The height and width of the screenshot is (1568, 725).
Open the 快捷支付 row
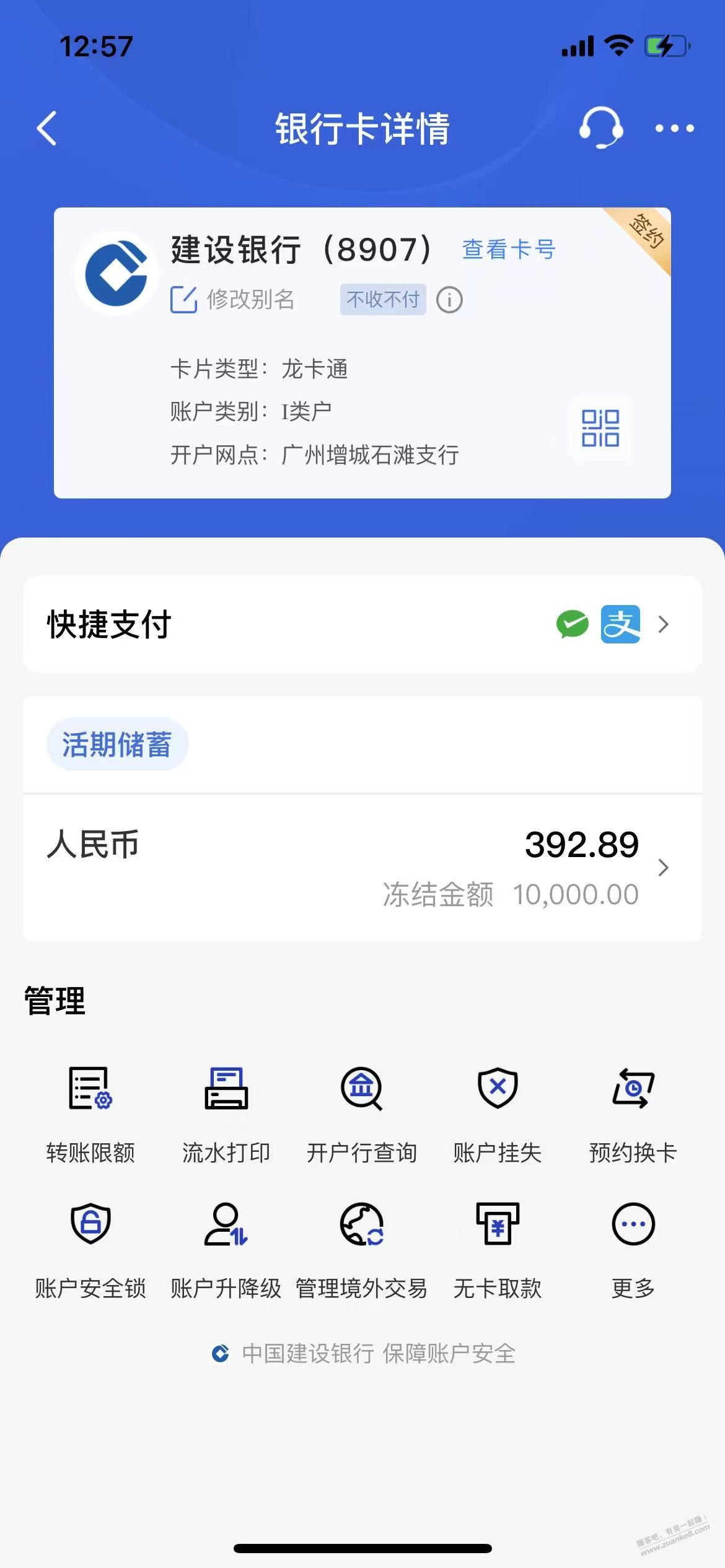(x=362, y=624)
